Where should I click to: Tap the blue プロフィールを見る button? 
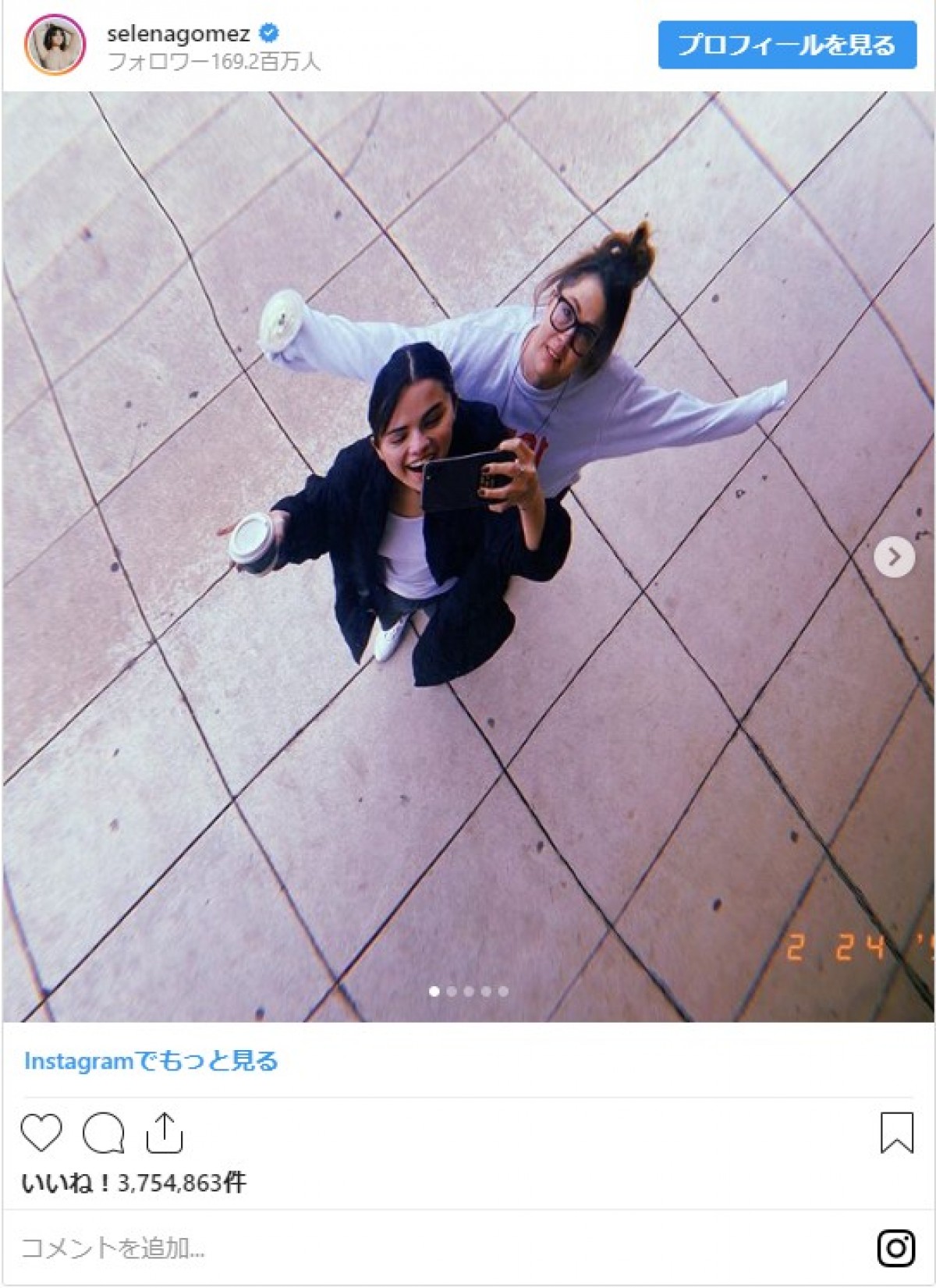[786, 45]
